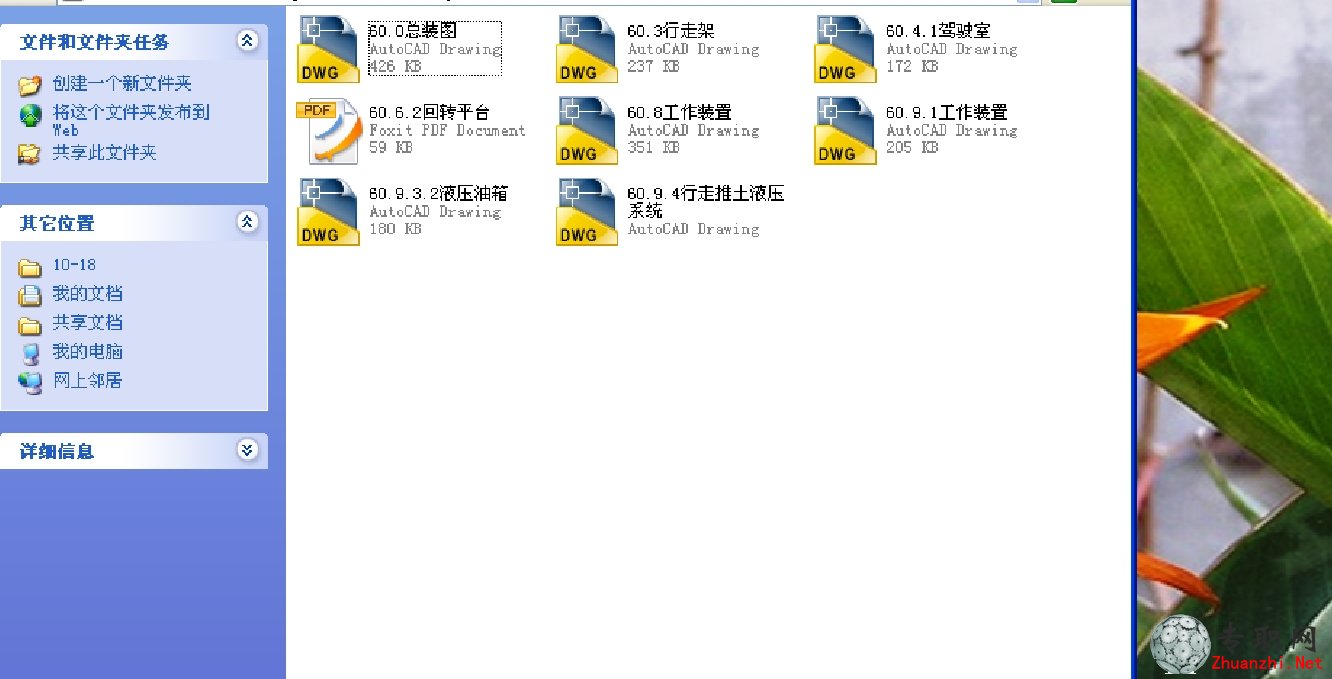Collapse the 文件和文件夹任务 panel

(247, 41)
